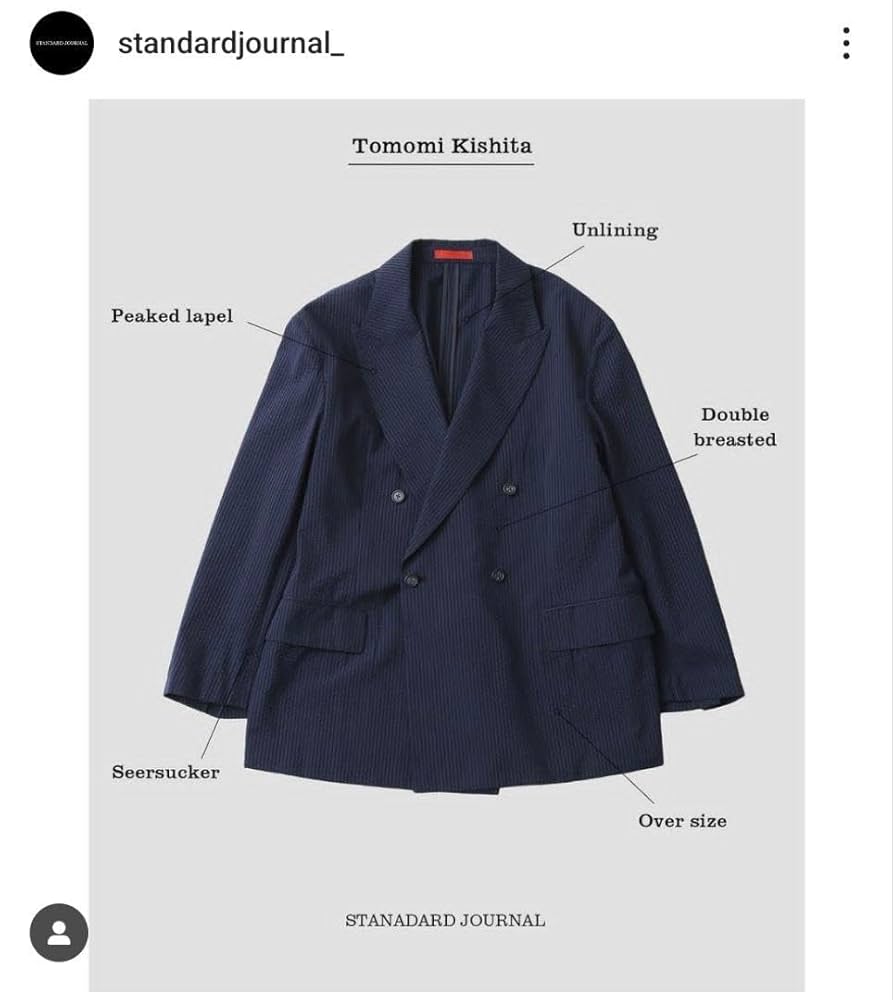This screenshot has width=894, height=1000.
Task: Visit the standardjournal_ username link
Action: [x=231, y=43]
